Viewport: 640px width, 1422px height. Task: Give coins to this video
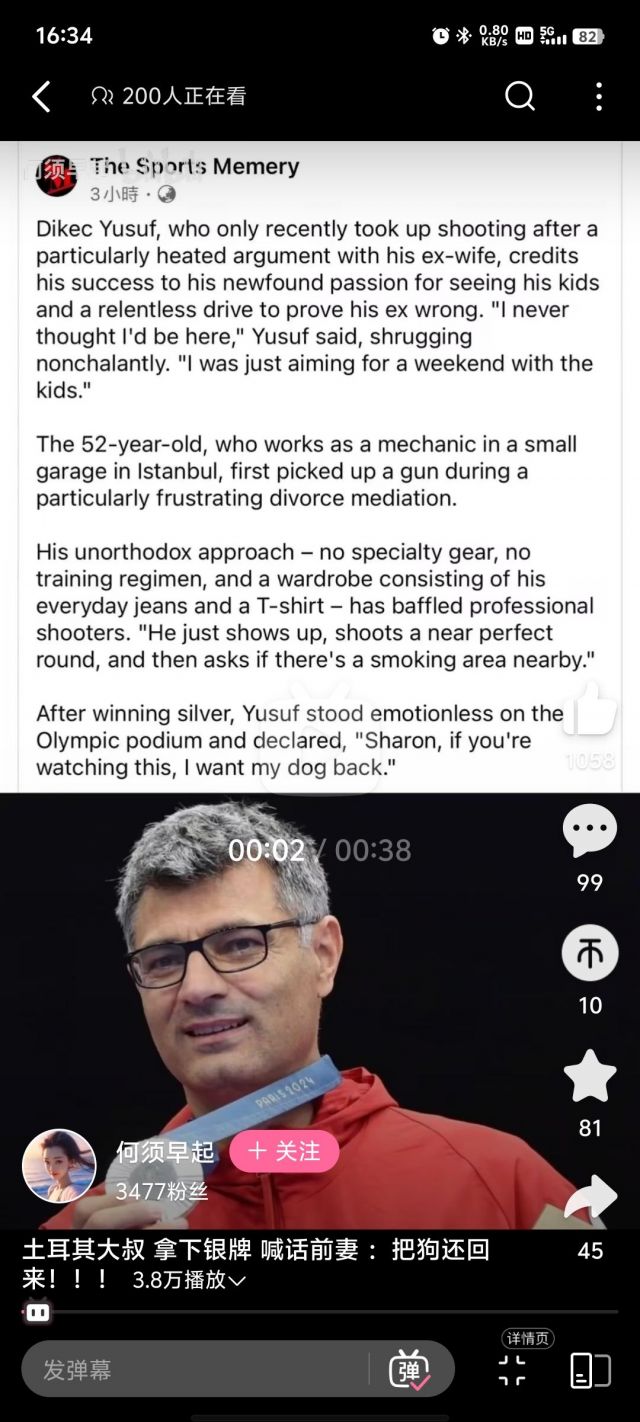pyautogui.click(x=590, y=953)
